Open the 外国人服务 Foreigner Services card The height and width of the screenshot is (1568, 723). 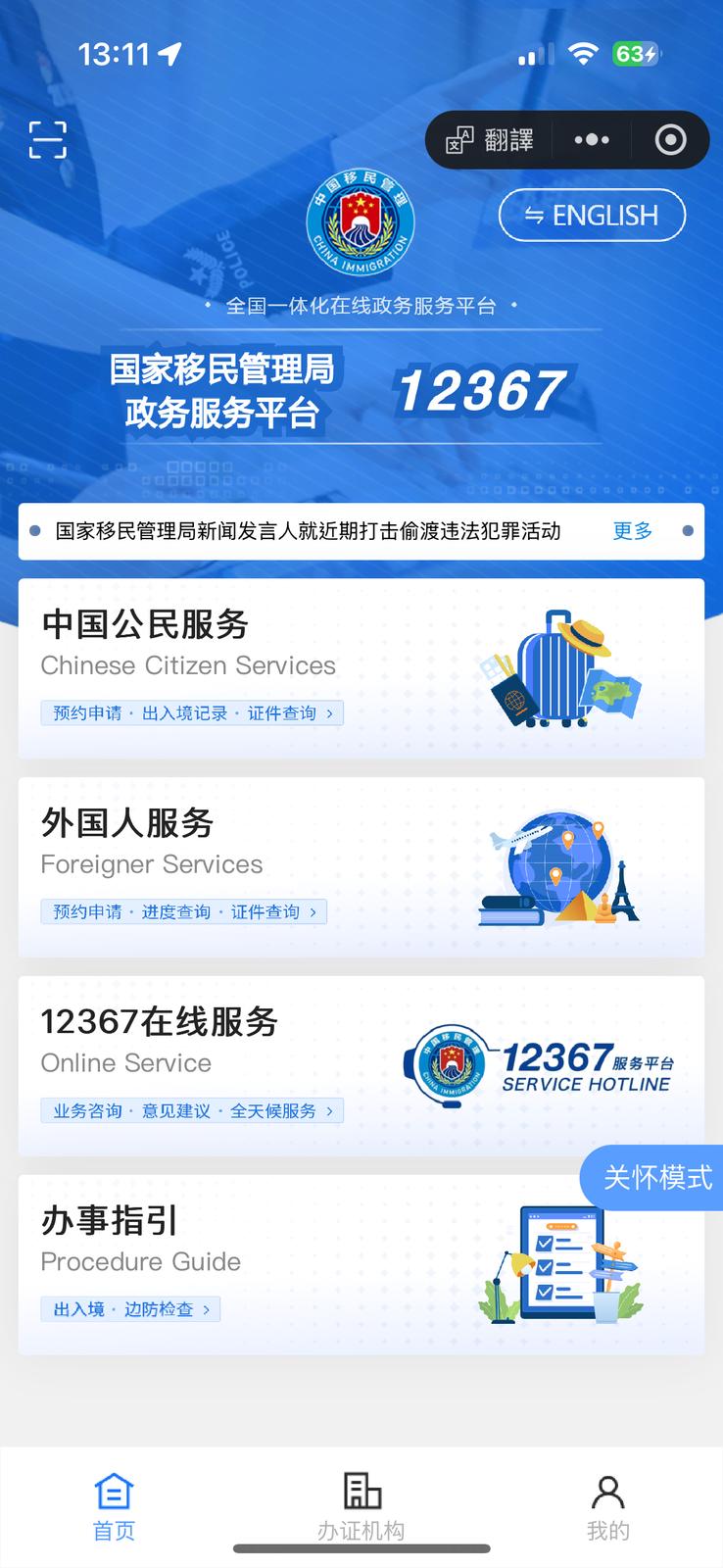[361, 867]
